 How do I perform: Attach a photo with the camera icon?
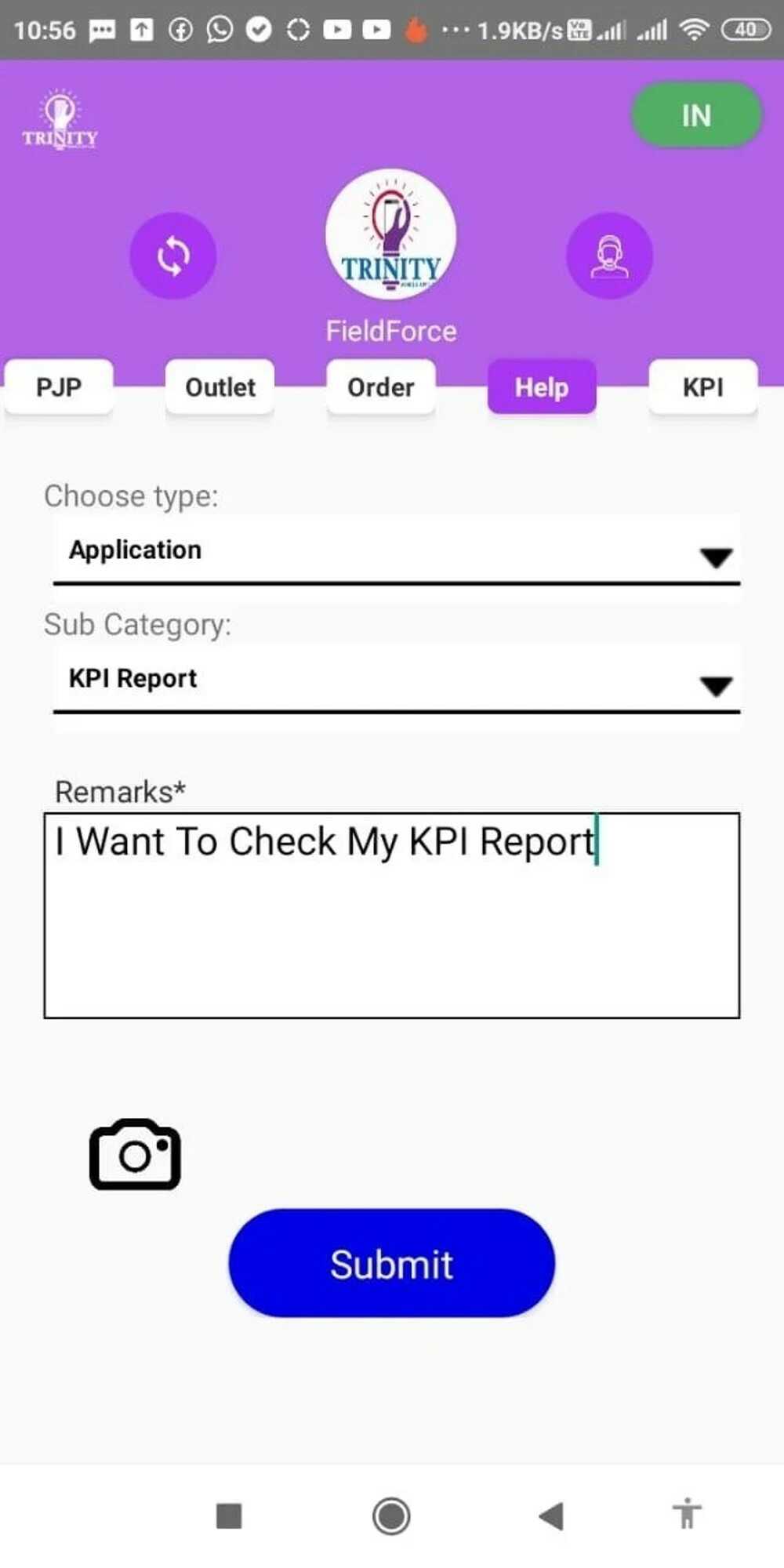point(135,1155)
